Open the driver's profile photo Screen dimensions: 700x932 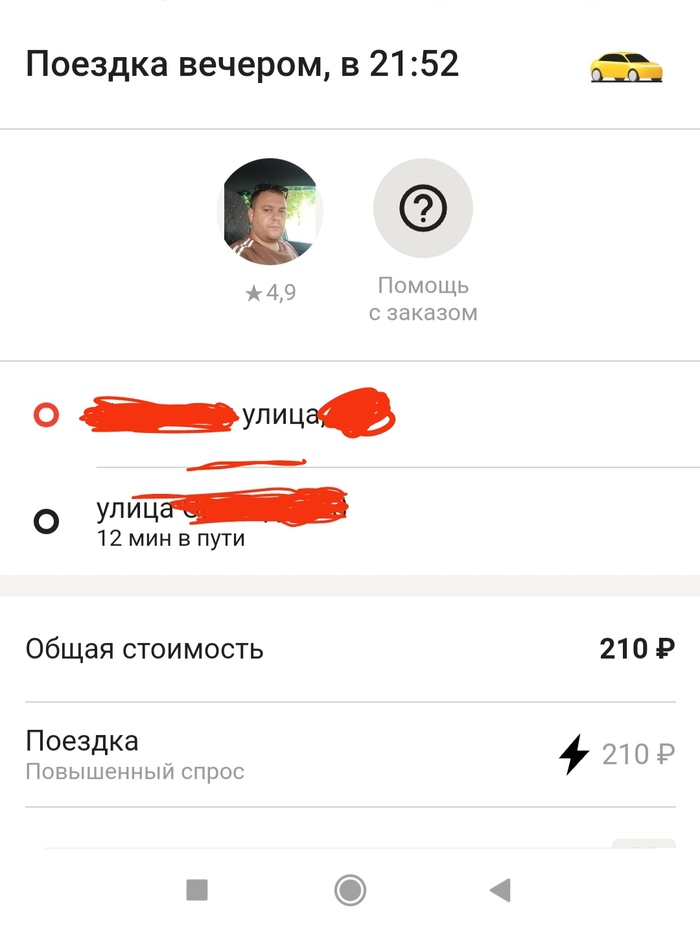click(x=269, y=211)
